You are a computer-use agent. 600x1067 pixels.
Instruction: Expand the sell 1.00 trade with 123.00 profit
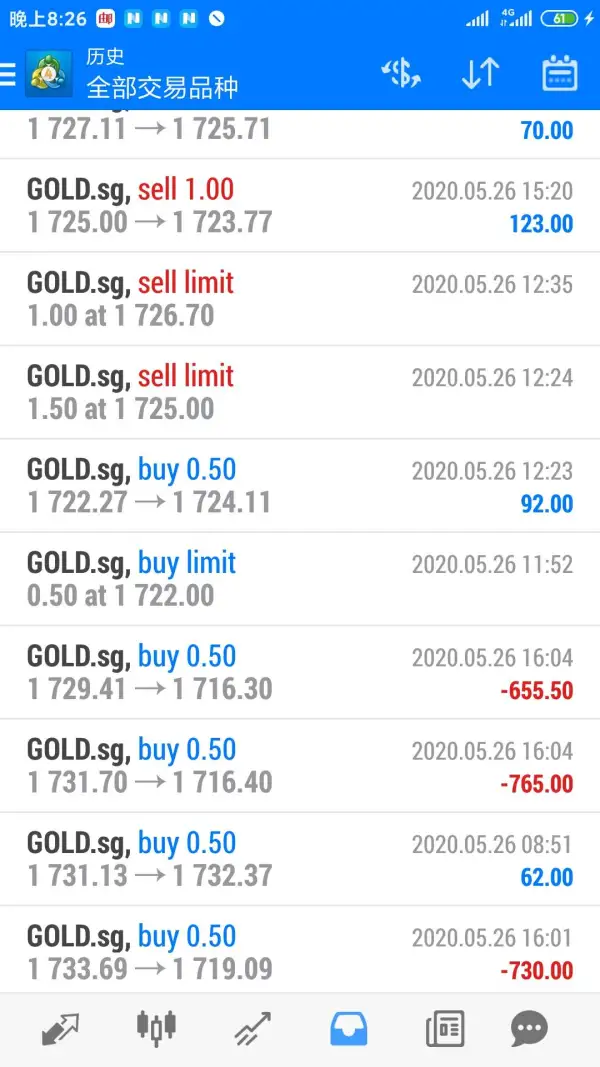(x=300, y=205)
